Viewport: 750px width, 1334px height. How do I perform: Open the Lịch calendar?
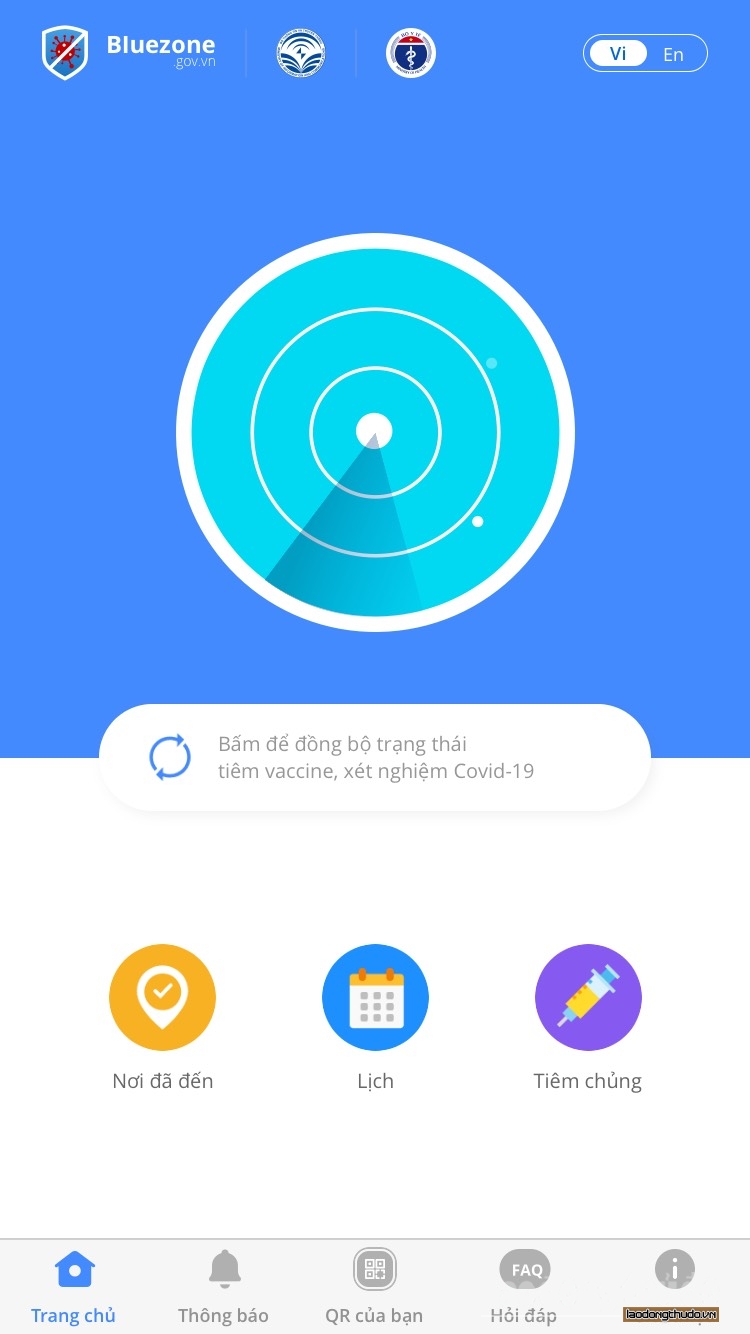pyautogui.click(x=375, y=998)
